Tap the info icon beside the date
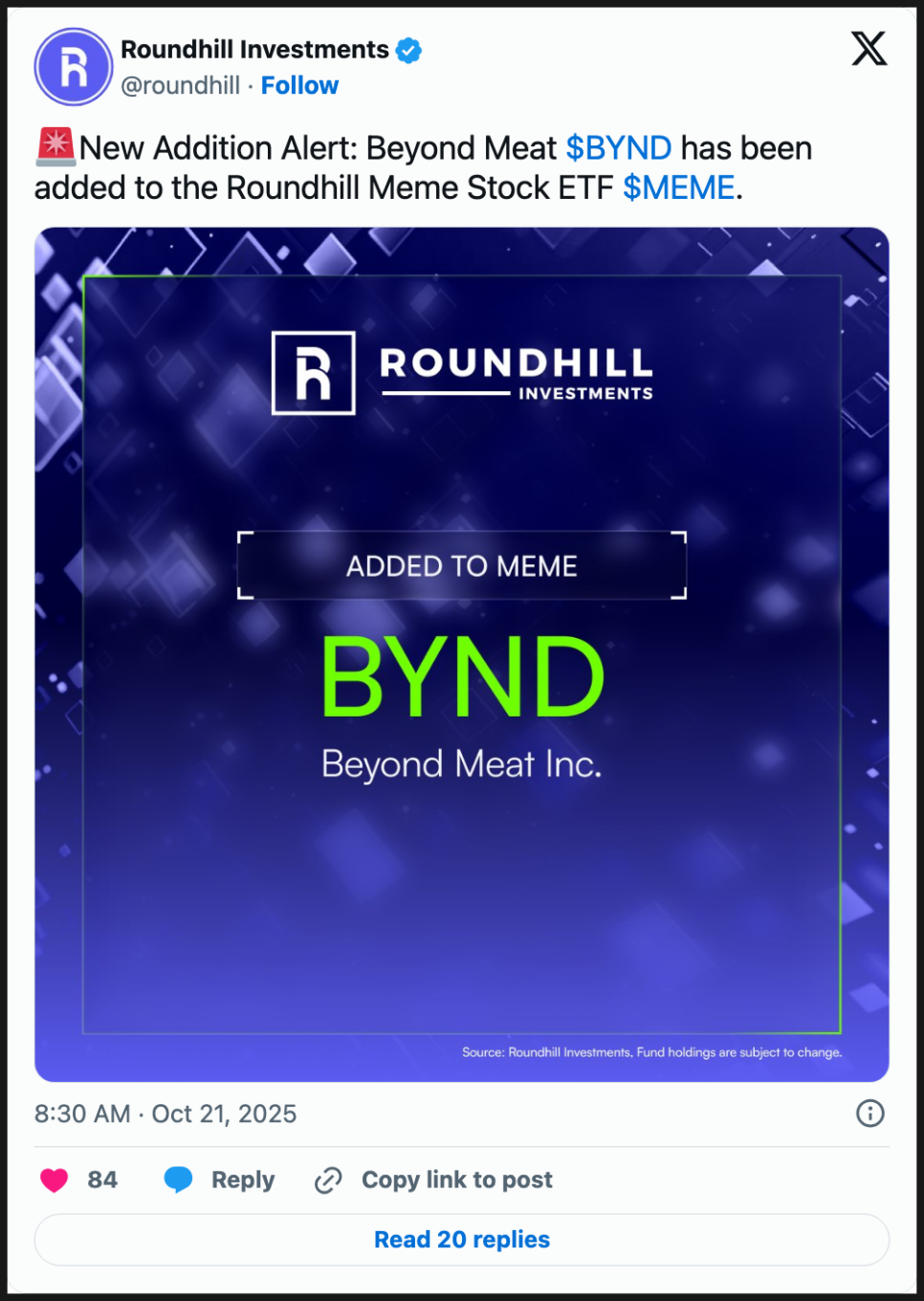 pyautogui.click(x=869, y=1114)
